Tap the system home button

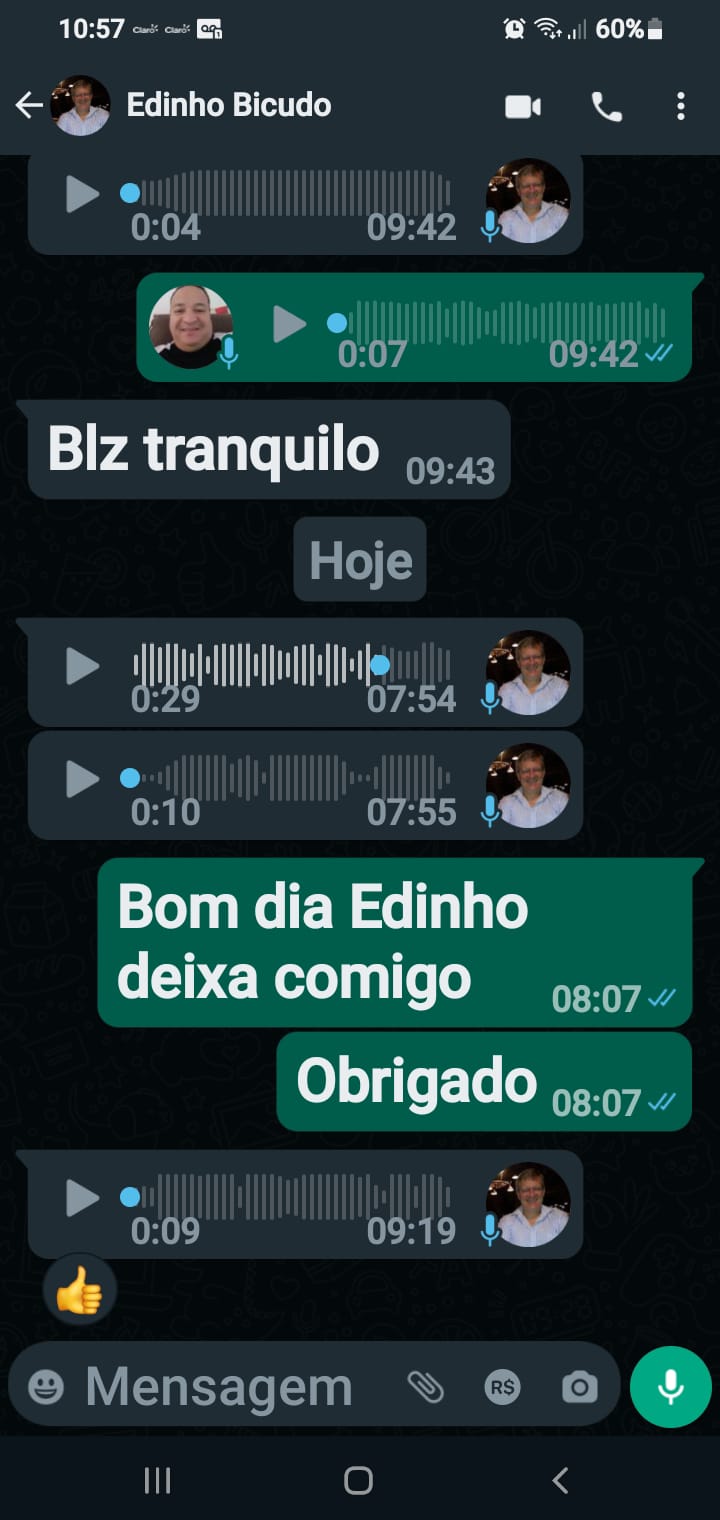(x=358, y=1480)
